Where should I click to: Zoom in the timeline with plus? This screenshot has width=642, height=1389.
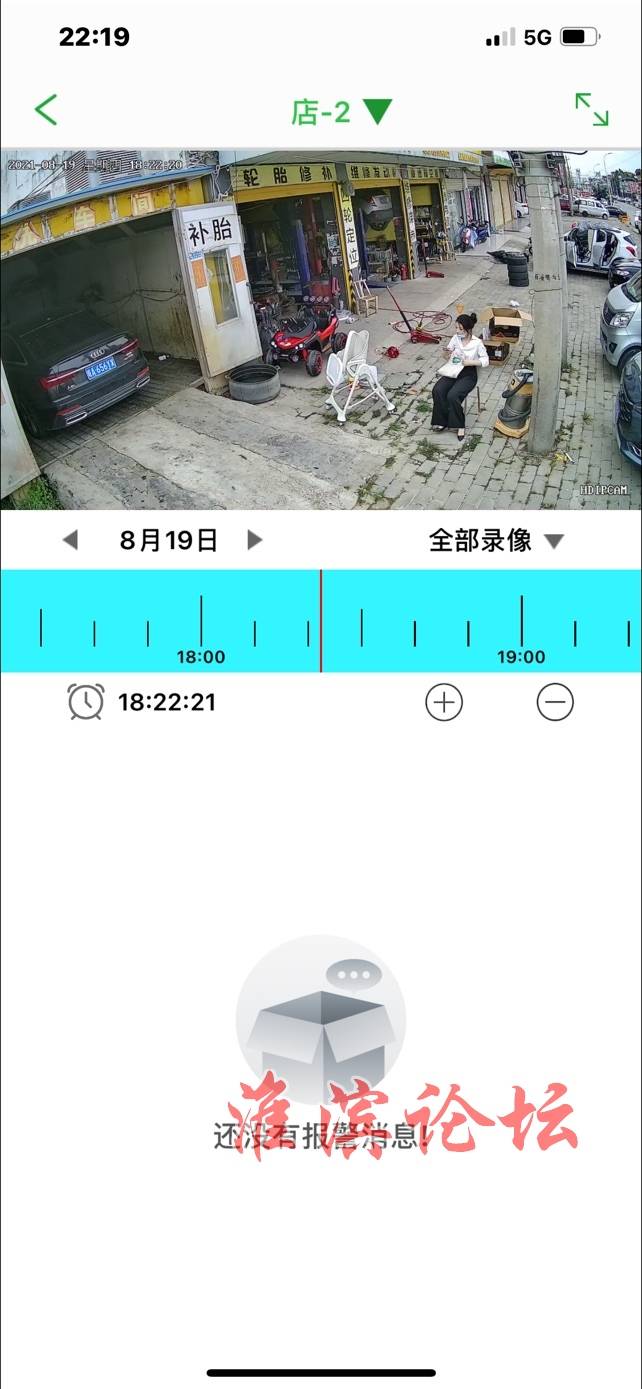click(444, 702)
